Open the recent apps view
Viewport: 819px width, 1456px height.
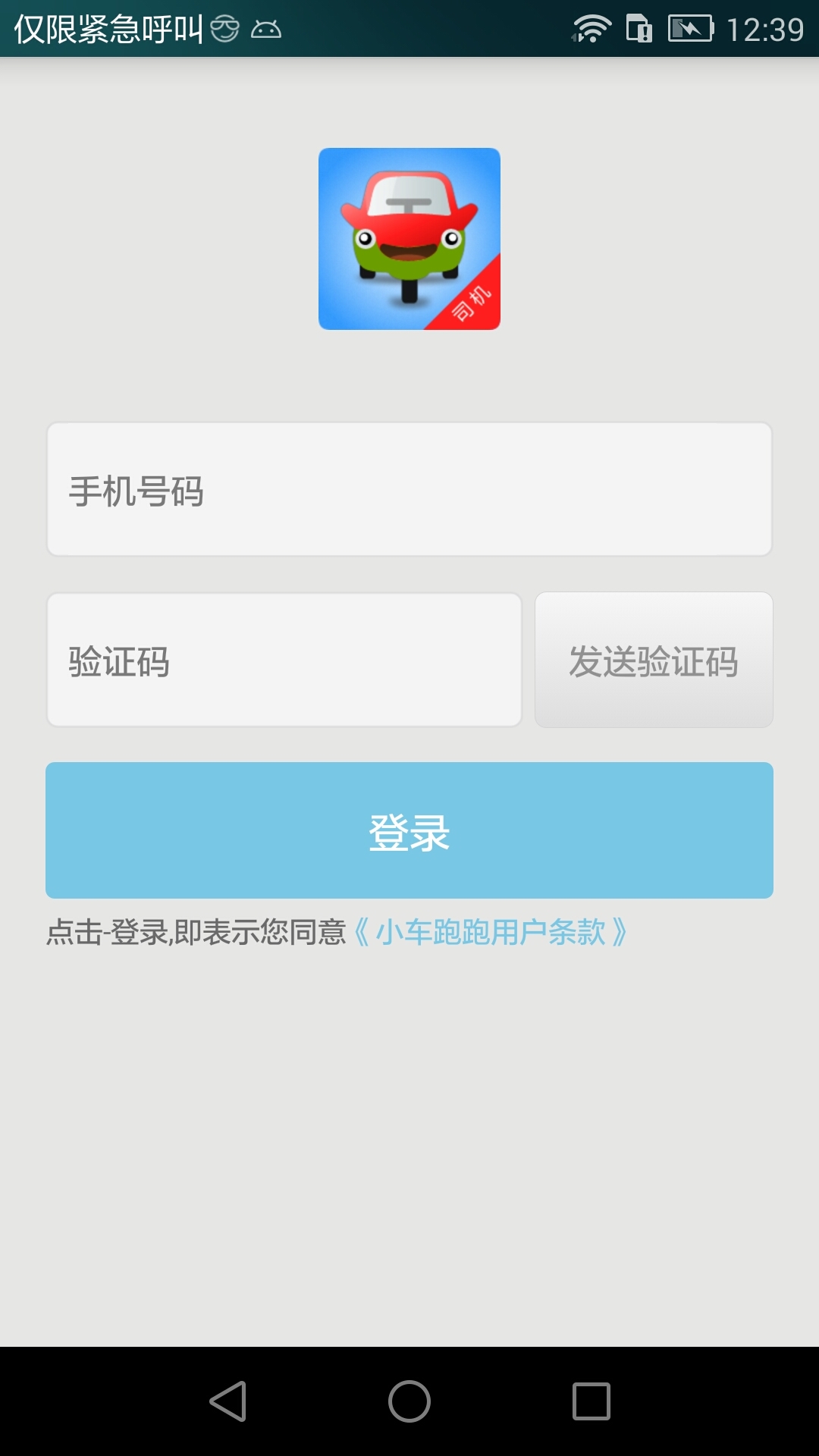tap(591, 1401)
